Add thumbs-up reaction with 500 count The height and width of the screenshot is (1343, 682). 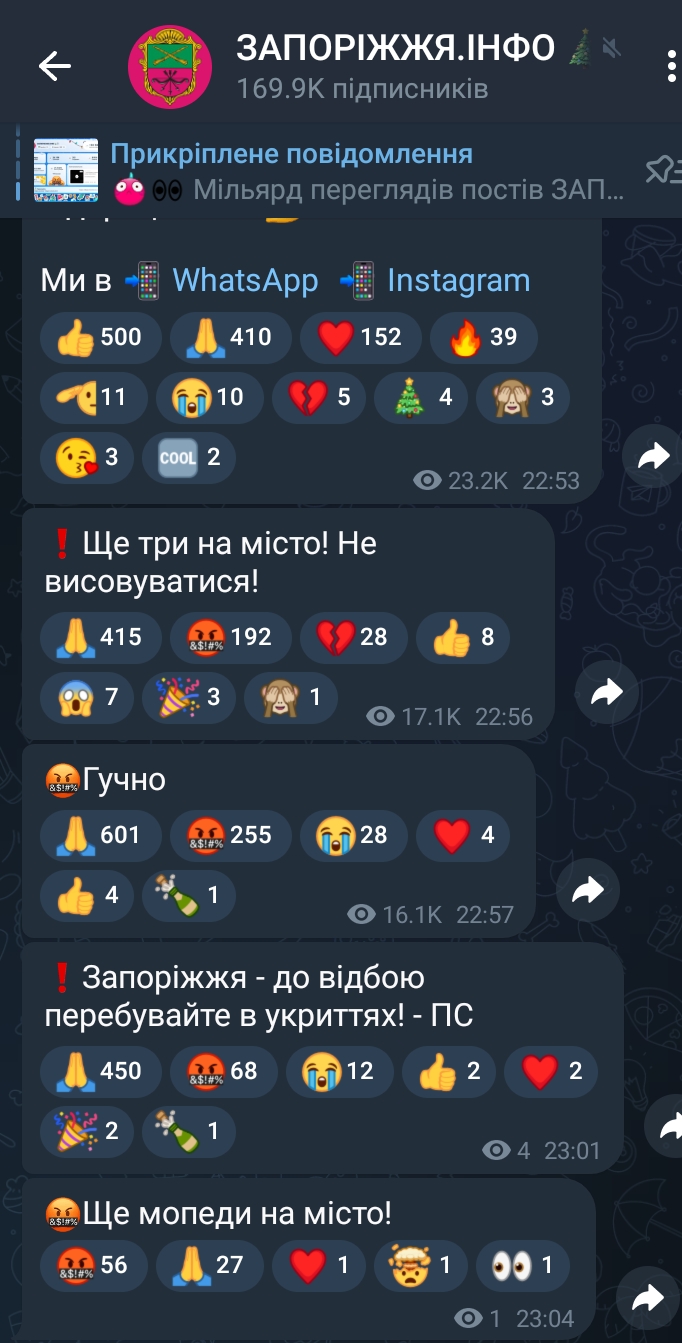tap(100, 338)
